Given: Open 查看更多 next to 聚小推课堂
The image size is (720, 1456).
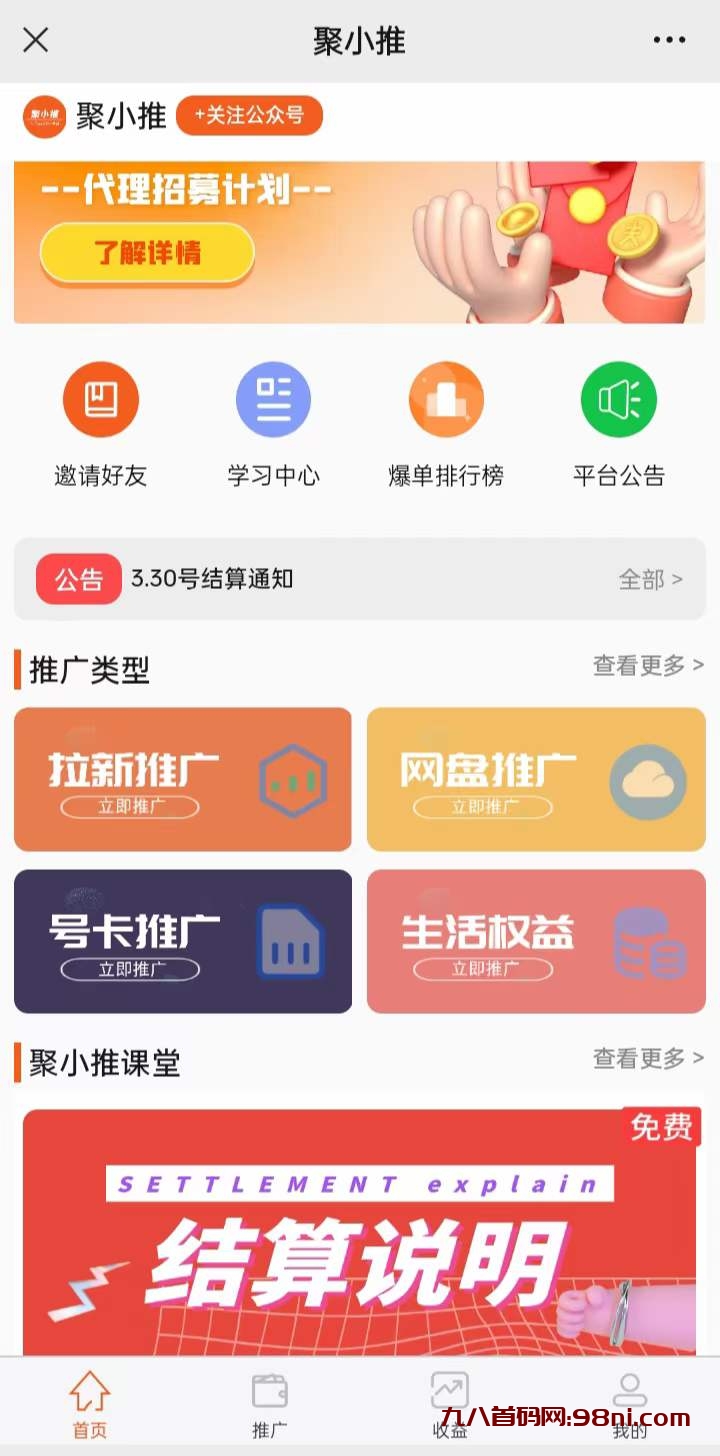Looking at the screenshot, I should (x=647, y=1058).
